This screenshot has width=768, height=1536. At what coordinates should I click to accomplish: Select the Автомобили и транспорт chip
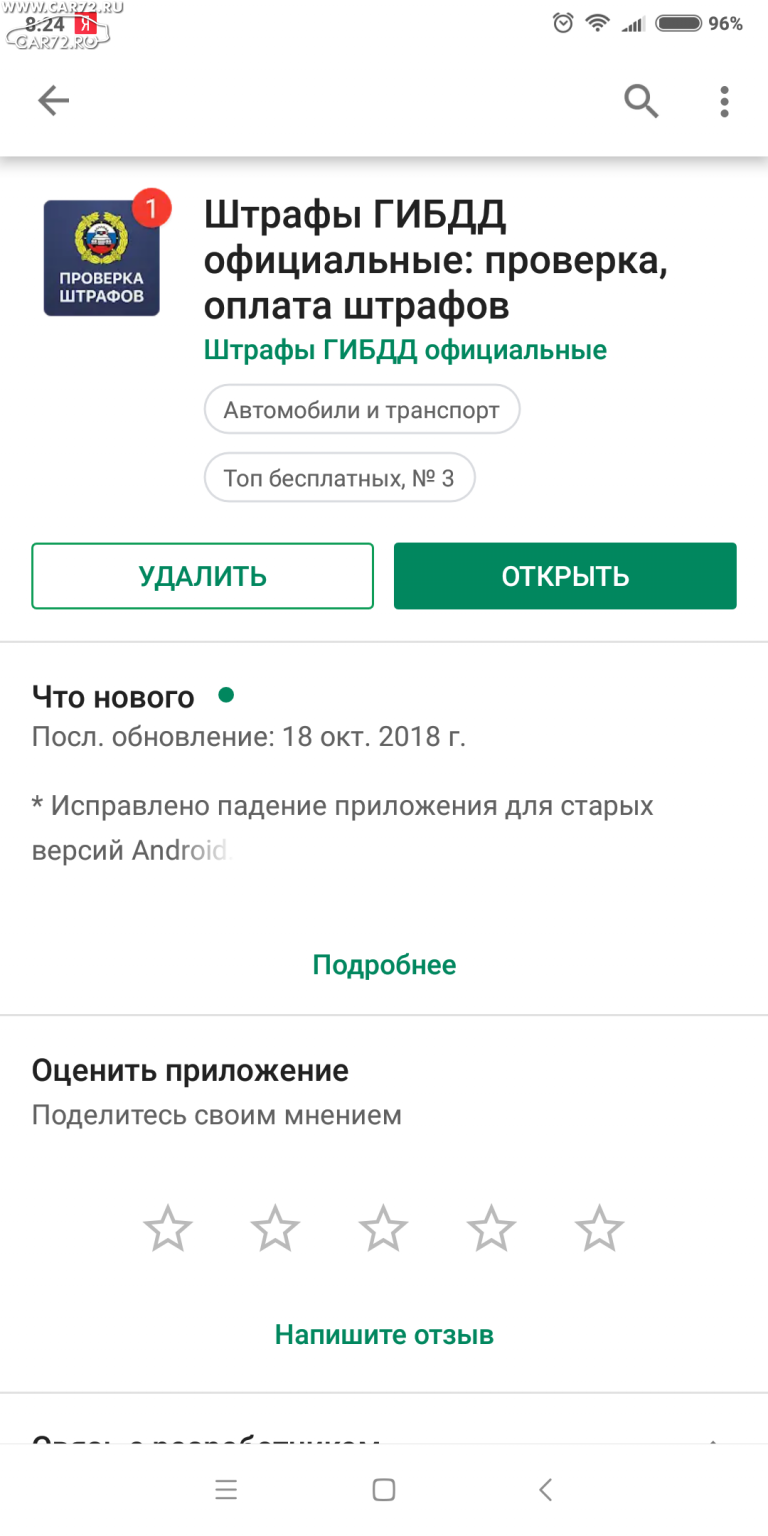click(362, 410)
